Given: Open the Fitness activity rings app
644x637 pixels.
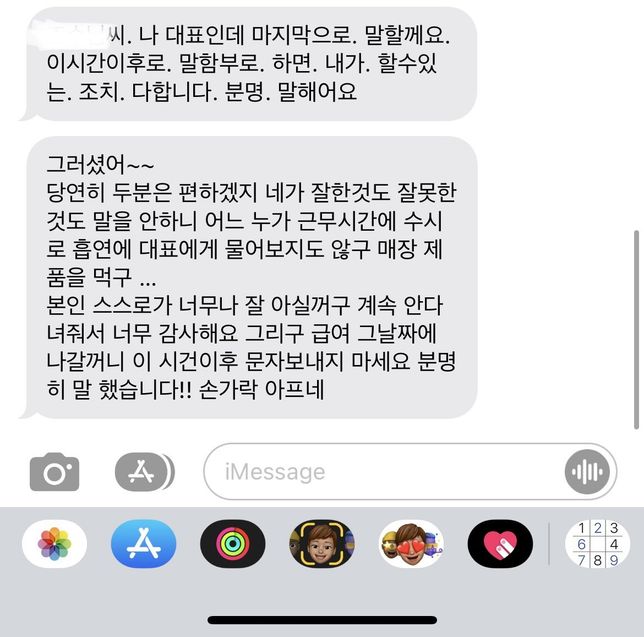Looking at the screenshot, I should pos(232,544).
